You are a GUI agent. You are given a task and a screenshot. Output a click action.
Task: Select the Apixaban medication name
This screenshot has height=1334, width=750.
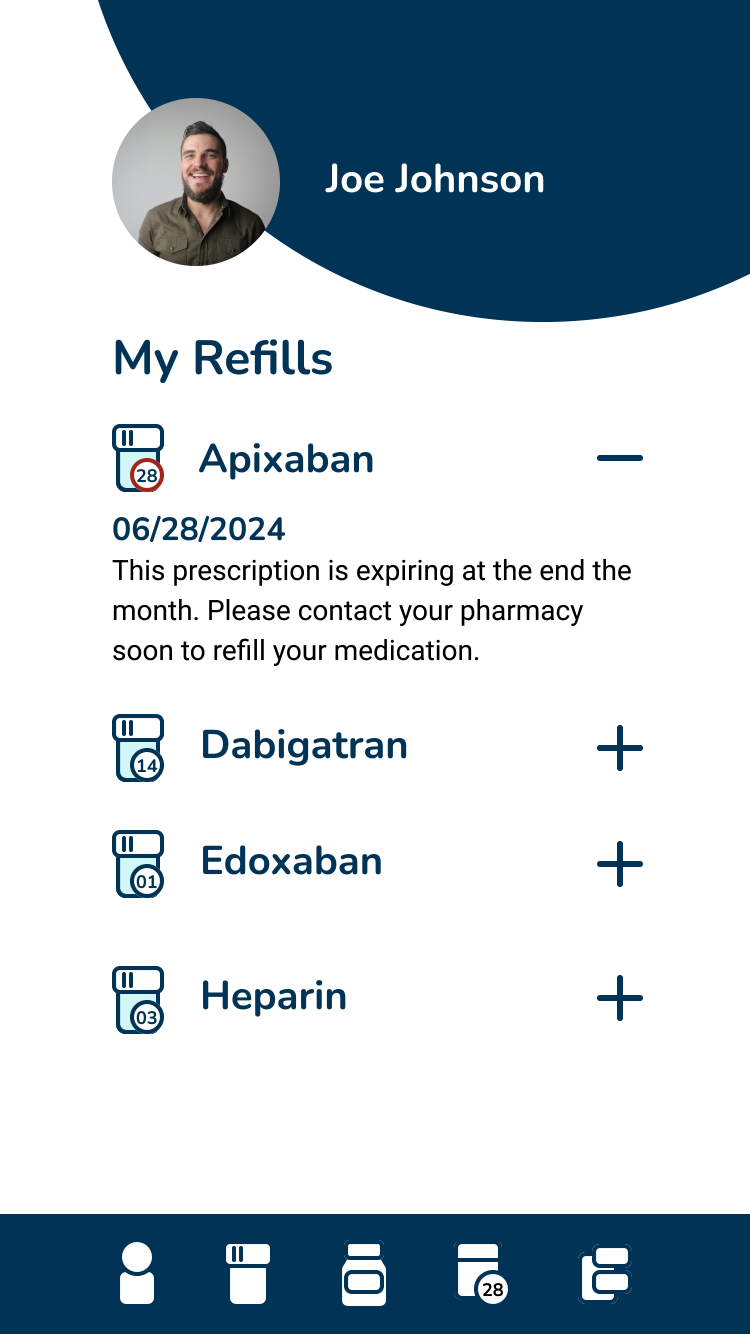pyautogui.click(x=287, y=458)
